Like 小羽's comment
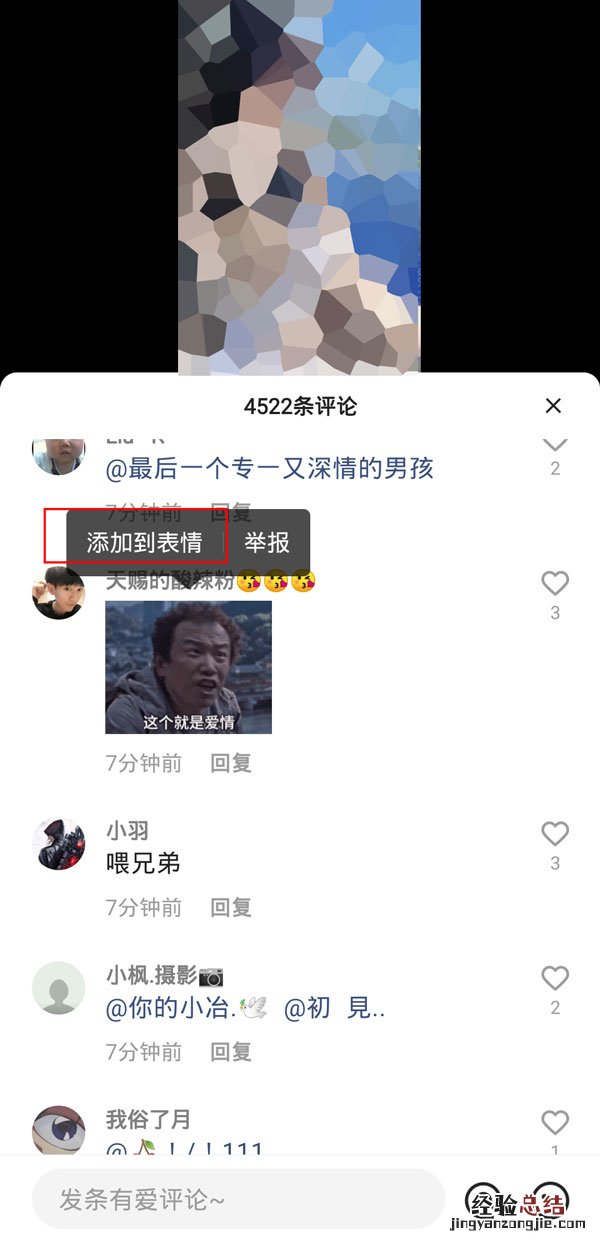600x1242 pixels. point(554,834)
